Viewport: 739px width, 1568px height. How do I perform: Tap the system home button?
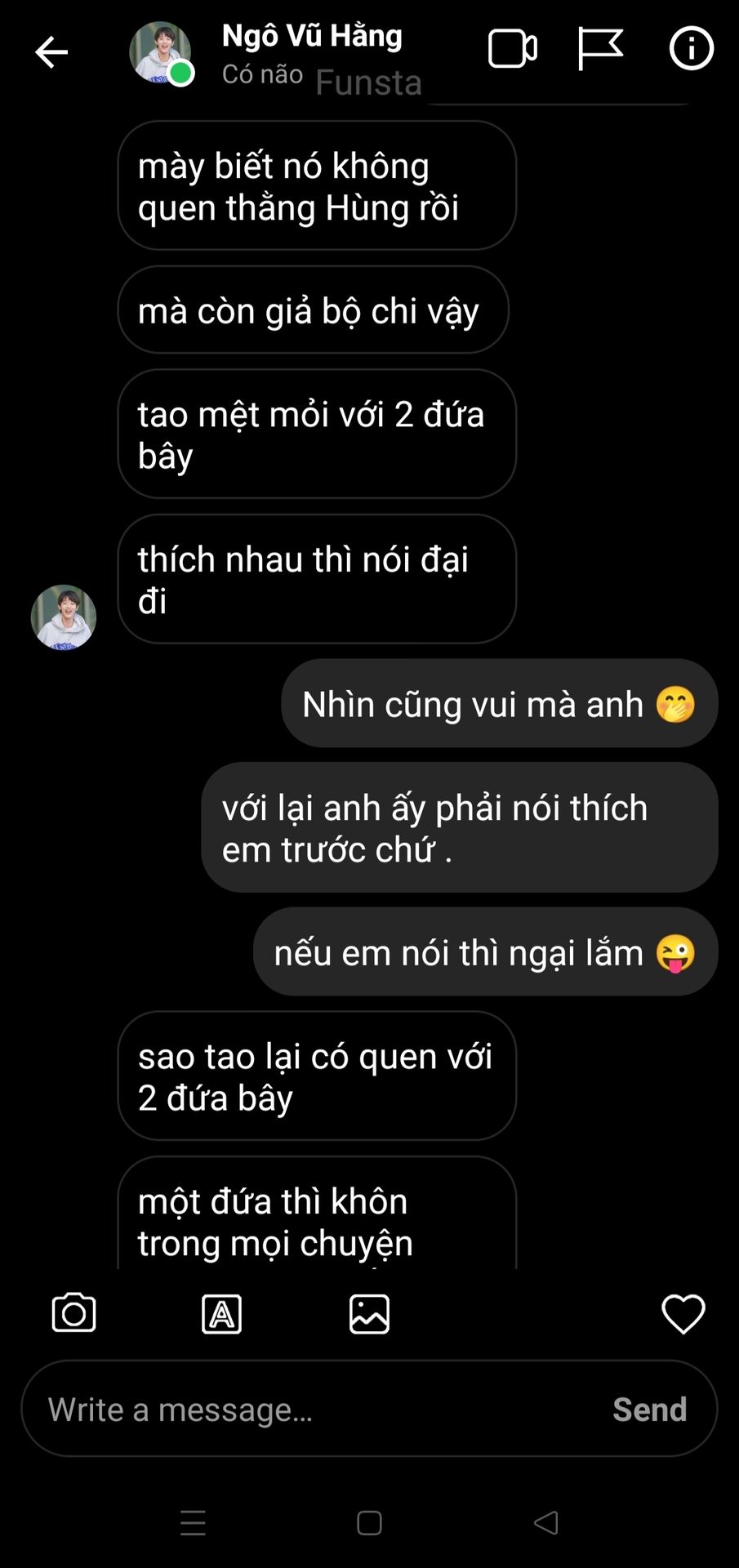[369, 1523]
